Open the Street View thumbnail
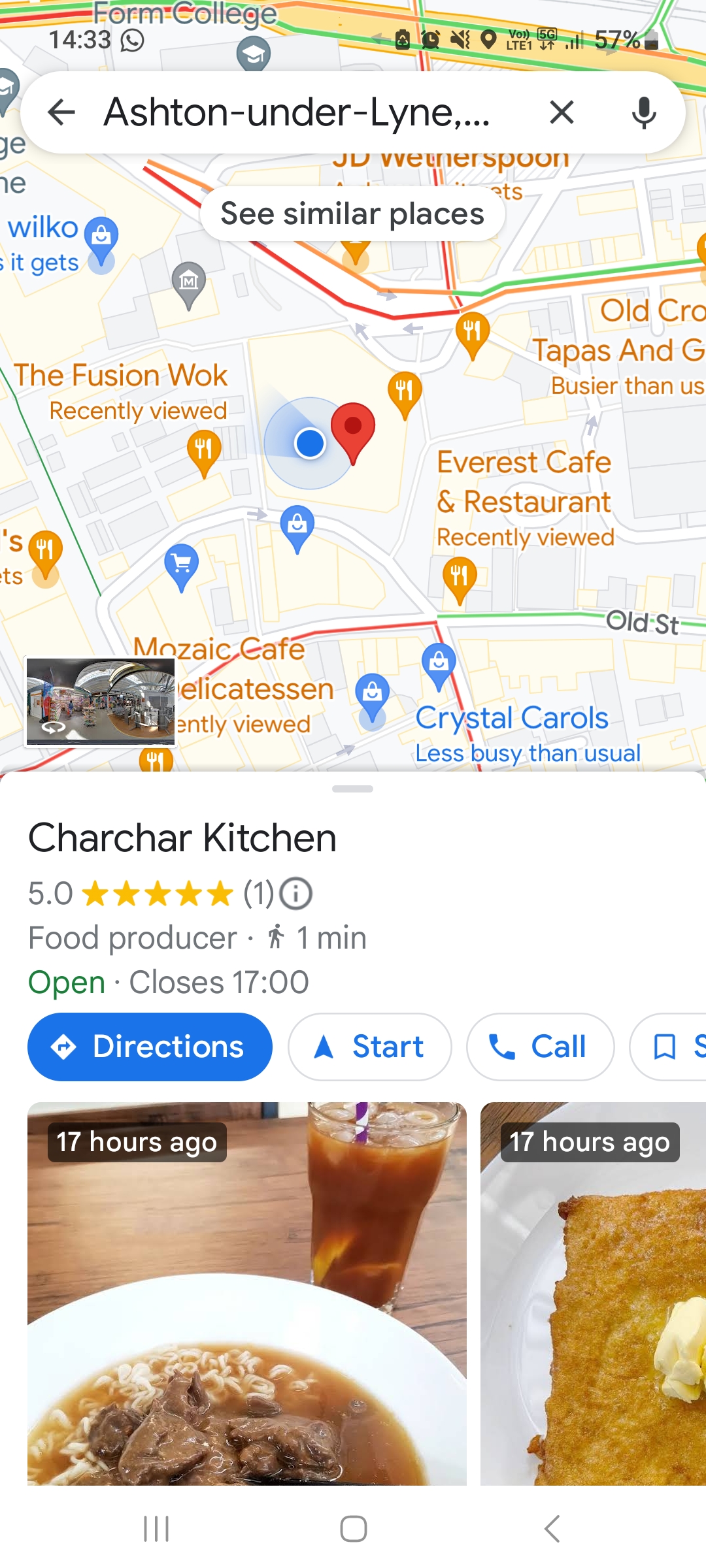The image size is (706, 1568). 101,702
